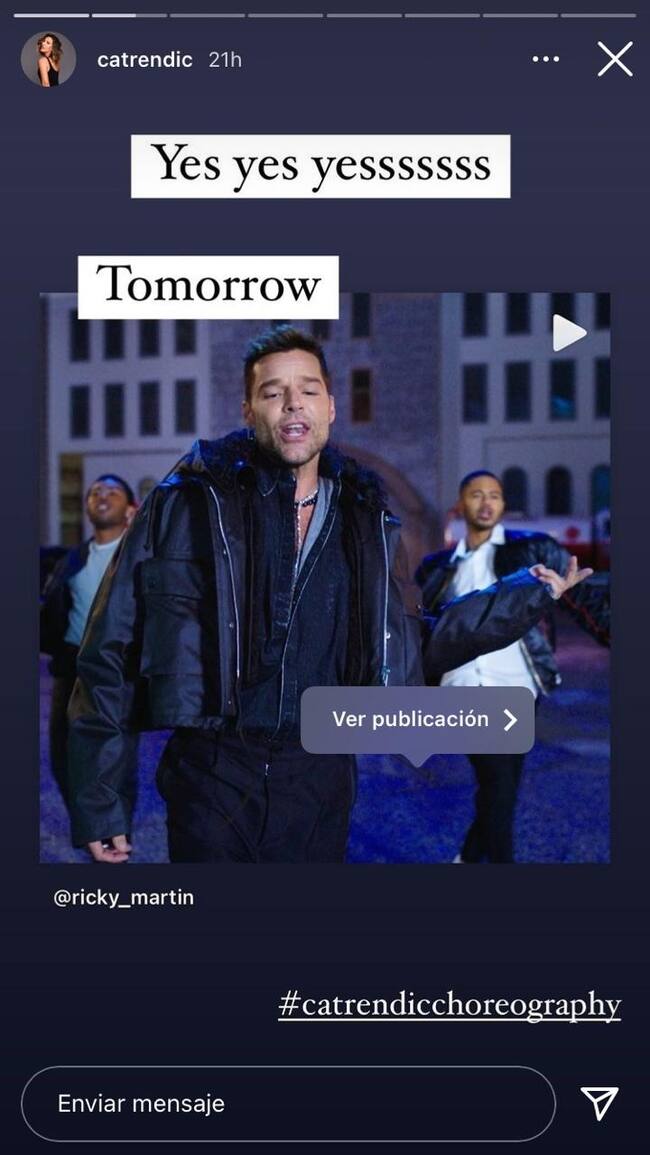This screenshot has height=1155, width=650.
Task: Open catrendic's profile picture
Action: 48,59
